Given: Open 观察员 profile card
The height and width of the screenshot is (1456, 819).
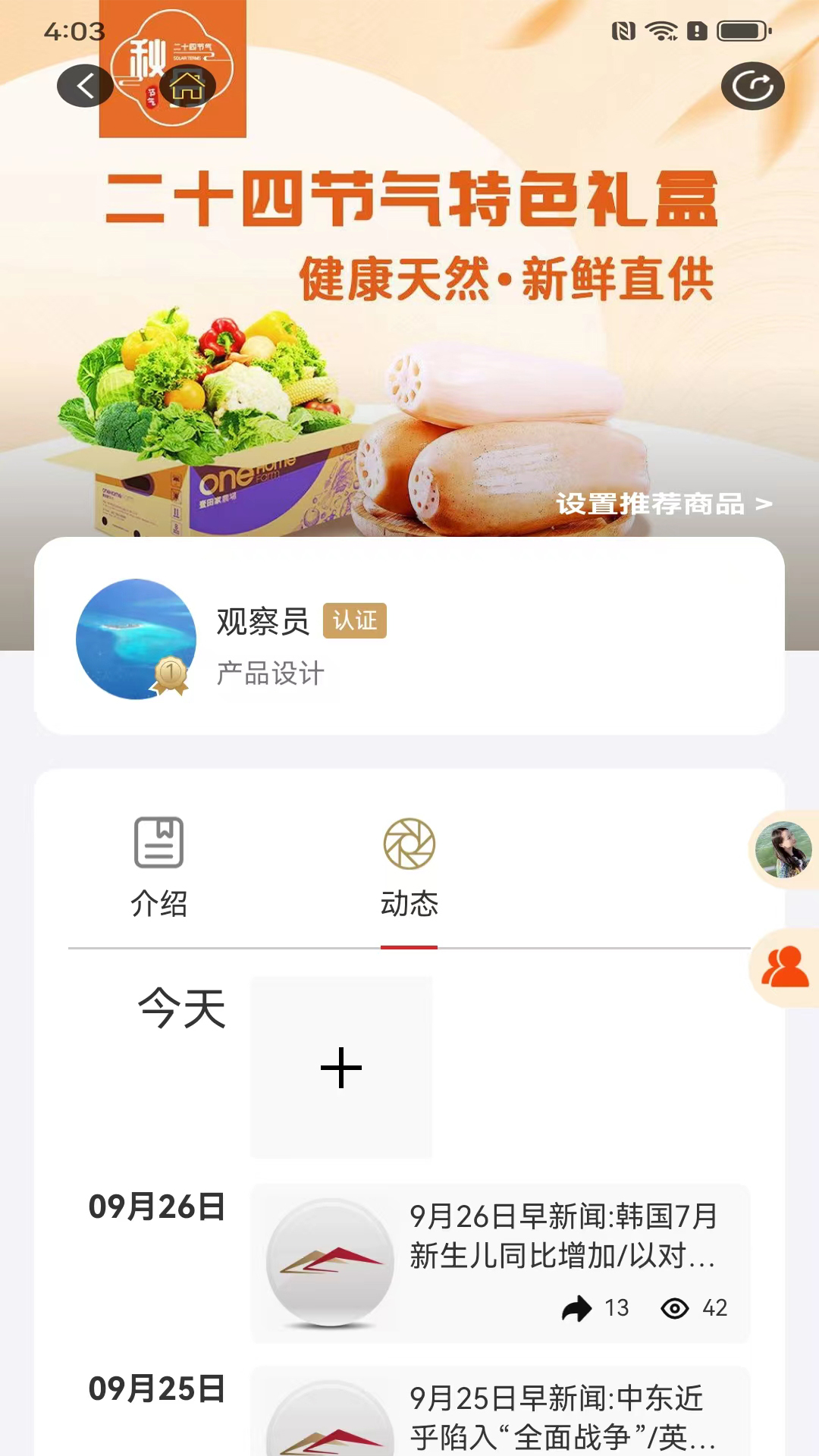Looking at the screenshot, I should 409,635.
